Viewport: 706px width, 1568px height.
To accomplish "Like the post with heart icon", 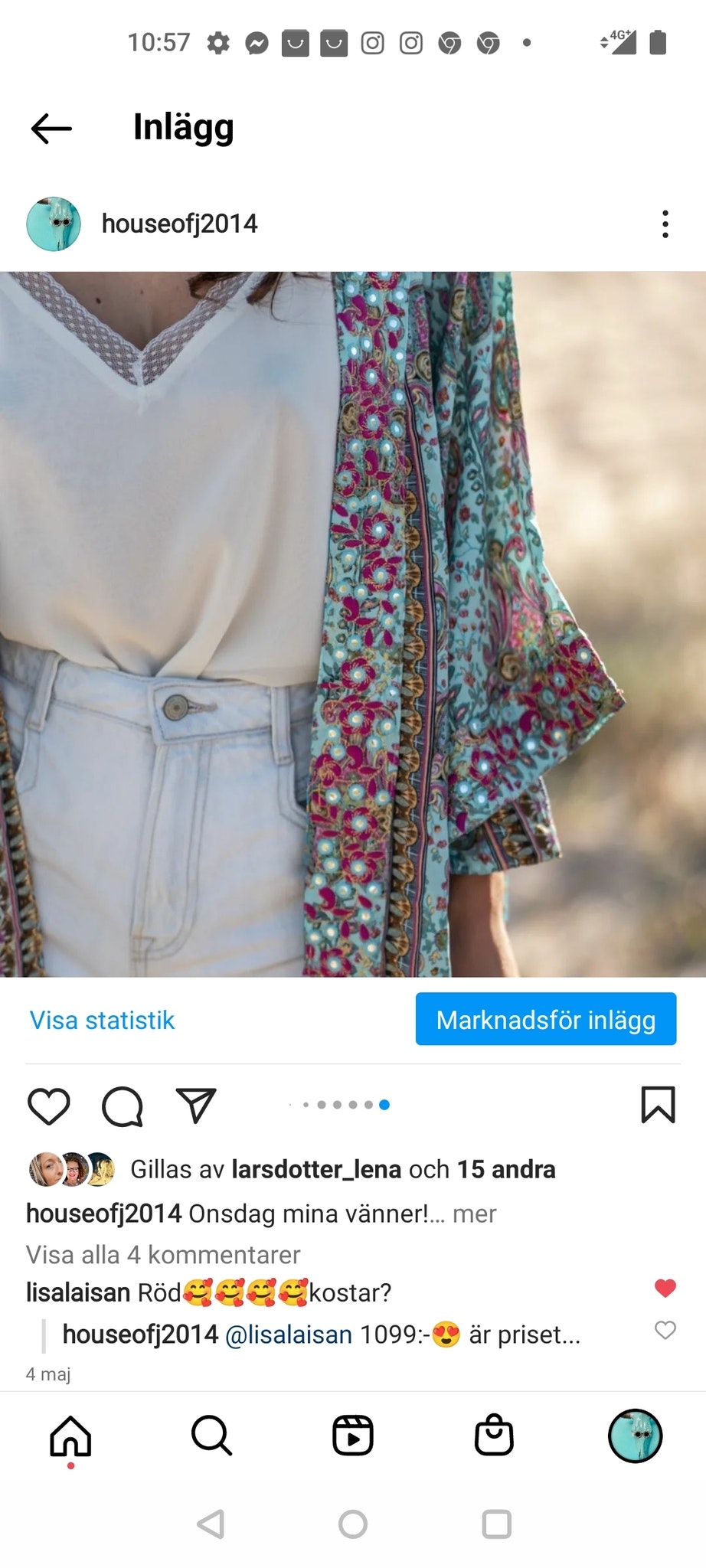I will (x=49, y=1106).
